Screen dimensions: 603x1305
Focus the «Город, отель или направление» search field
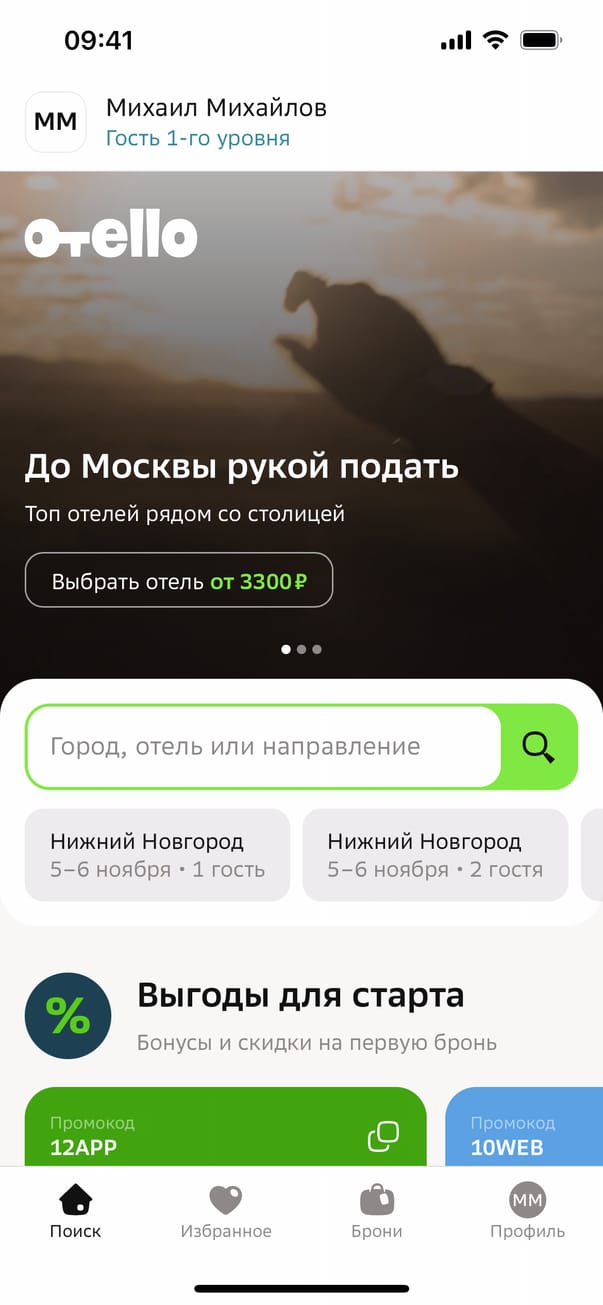[x=263, y=747]
